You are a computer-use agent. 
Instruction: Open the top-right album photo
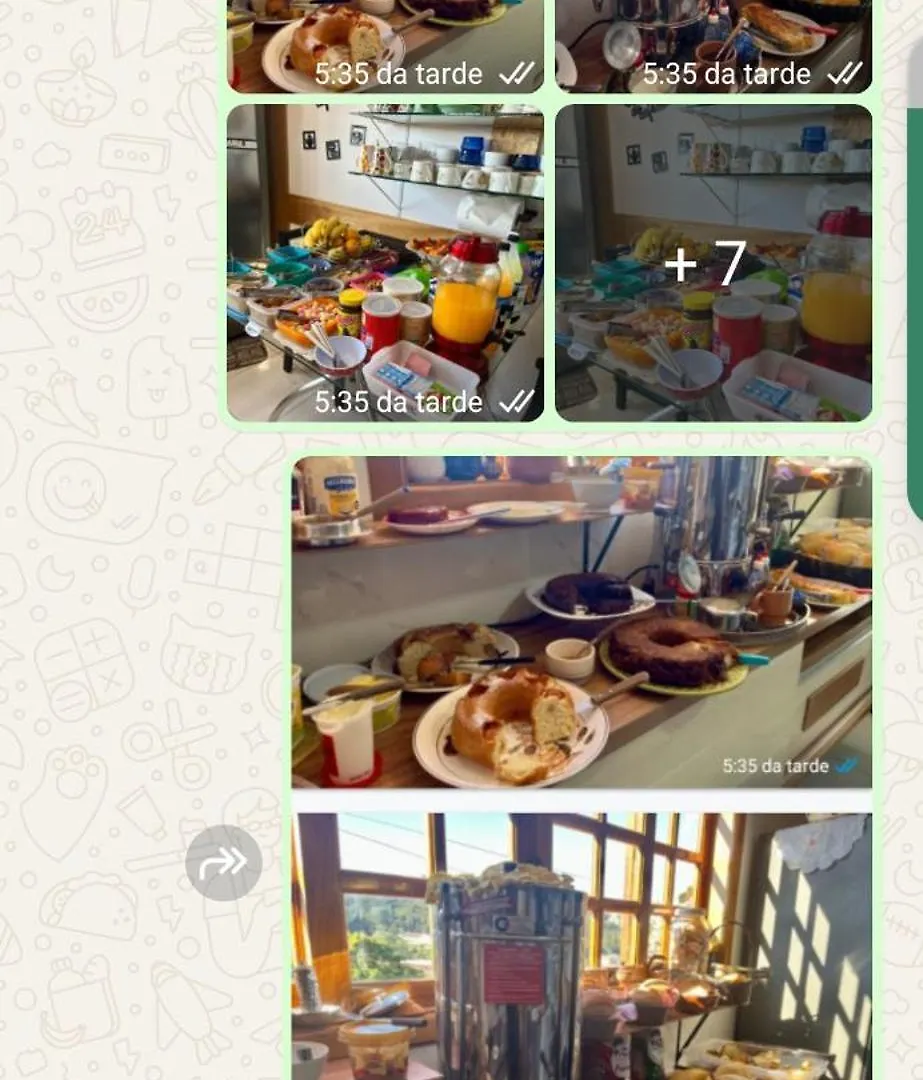[x=713, y=45]
